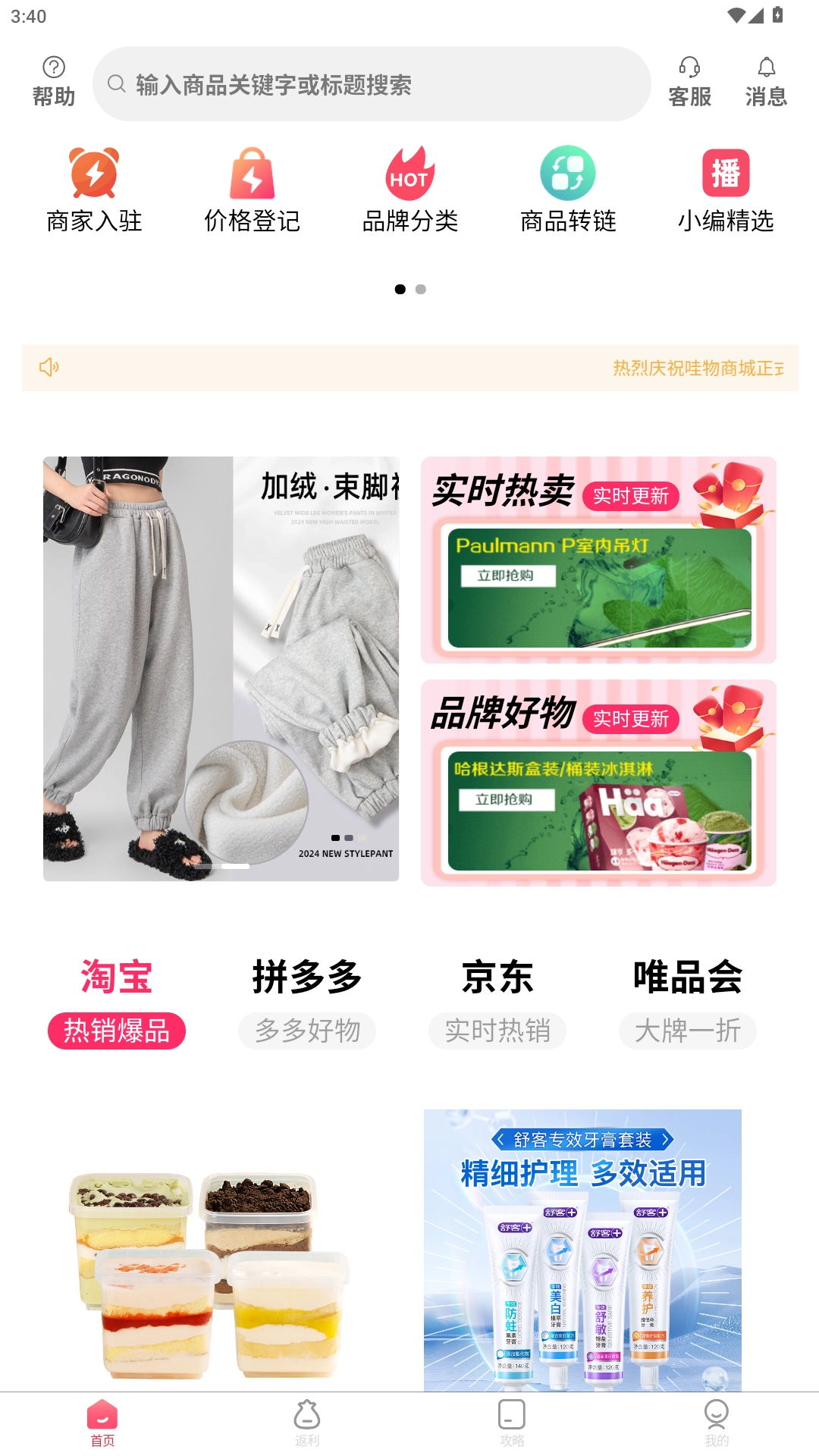Select the second quick-menu carousel dot
This screenshot has height=1456, width=819.
click(421, 289)
